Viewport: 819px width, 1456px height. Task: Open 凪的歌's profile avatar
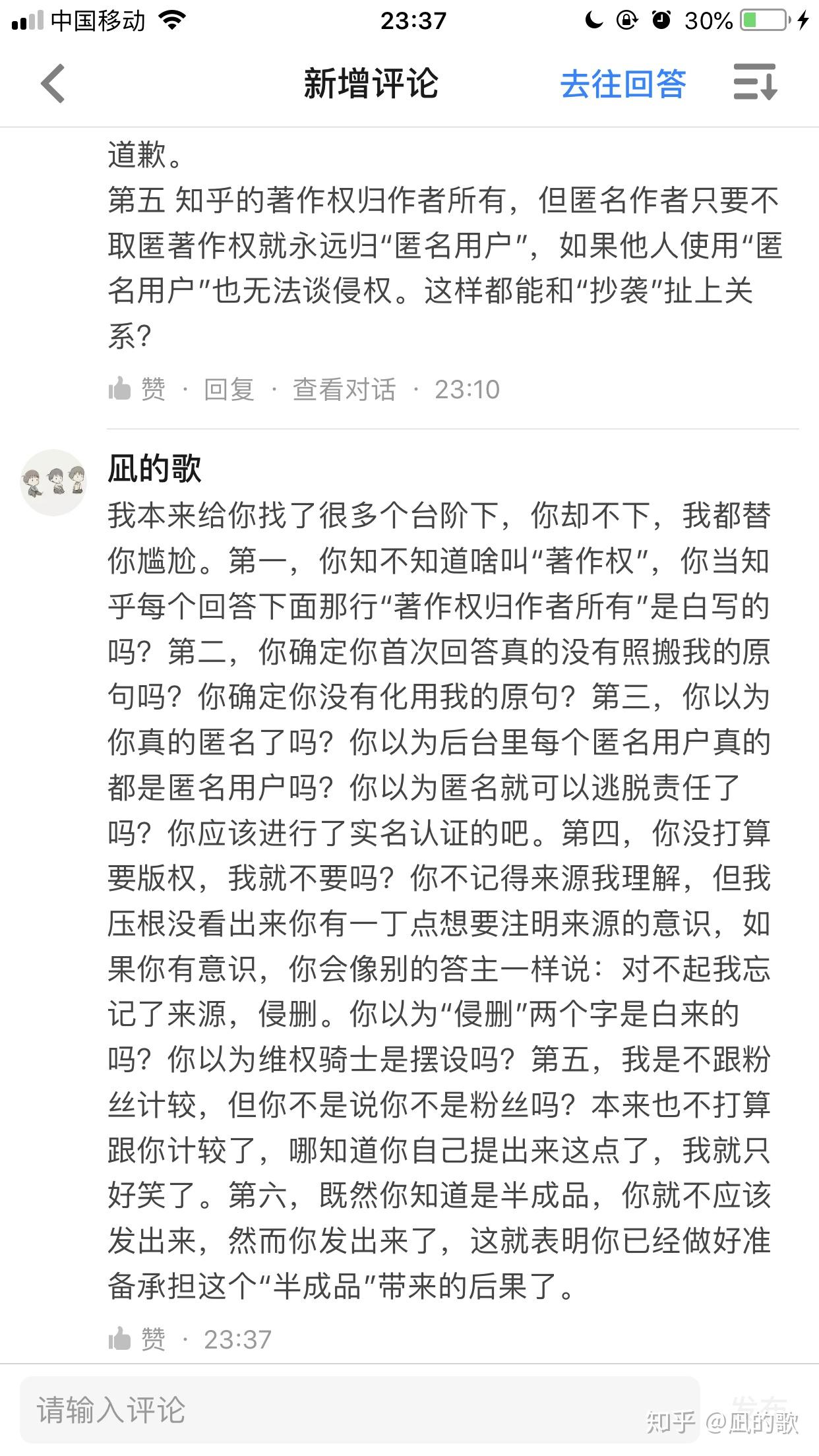53,483
